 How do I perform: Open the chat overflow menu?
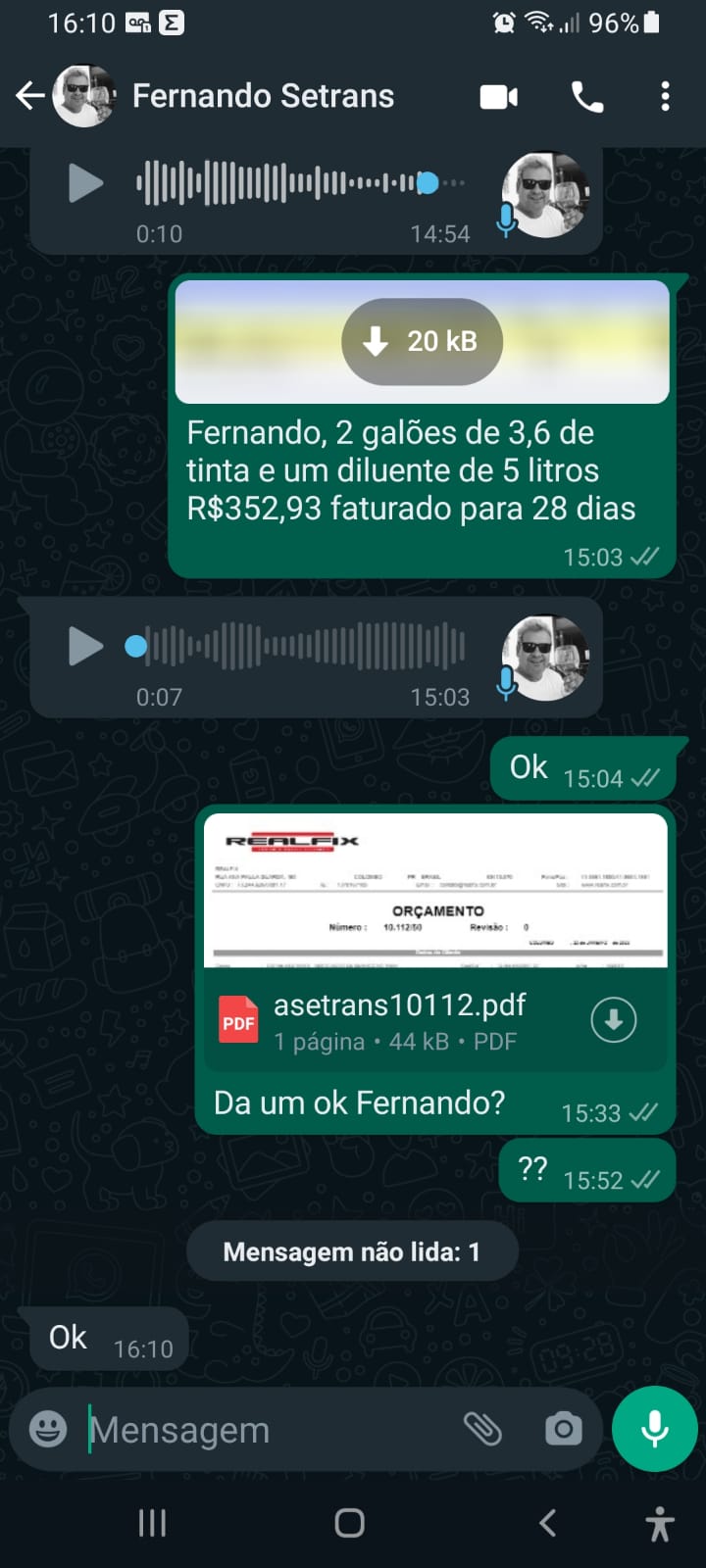point(665,97)
